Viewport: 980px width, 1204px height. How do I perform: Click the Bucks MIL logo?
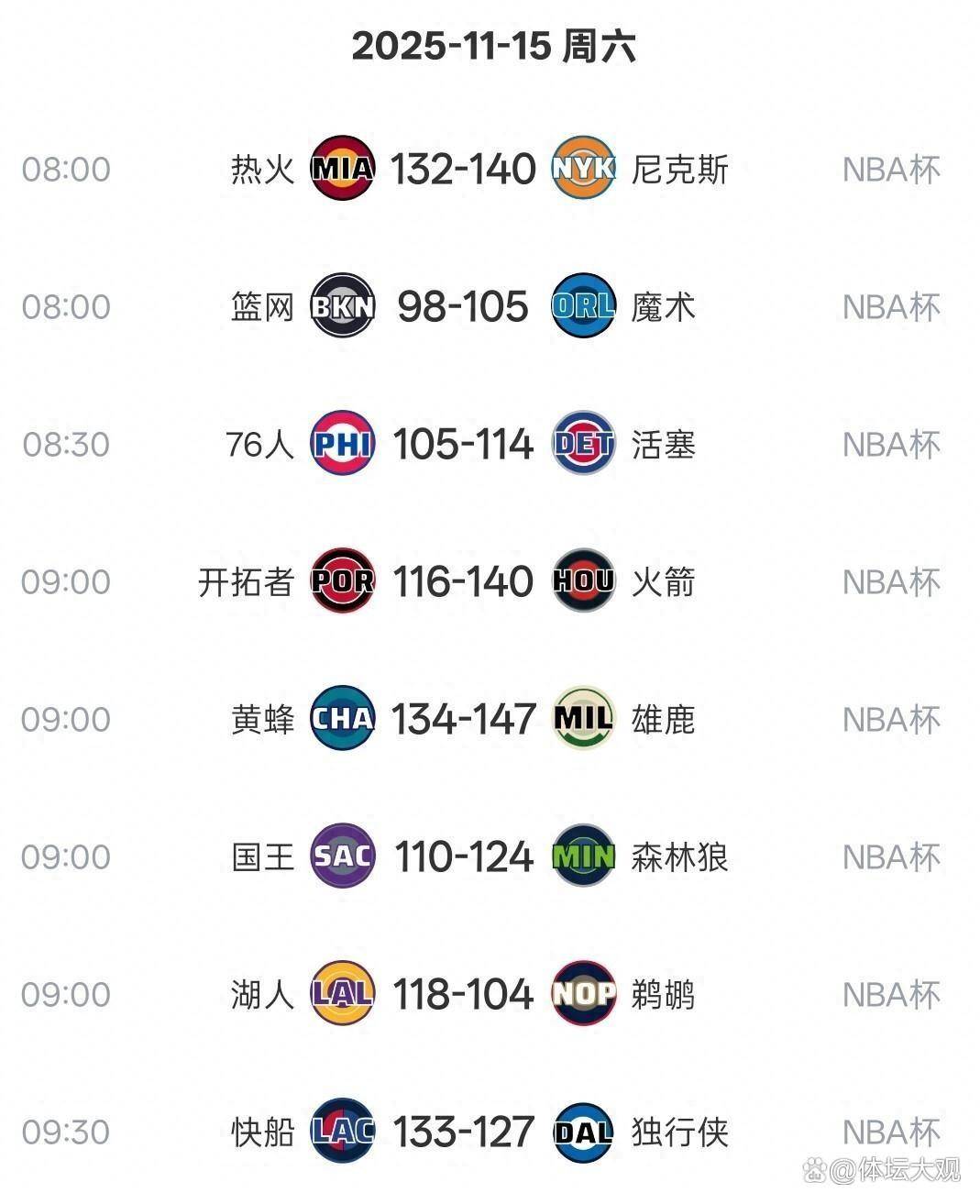(x=581, y=718)
